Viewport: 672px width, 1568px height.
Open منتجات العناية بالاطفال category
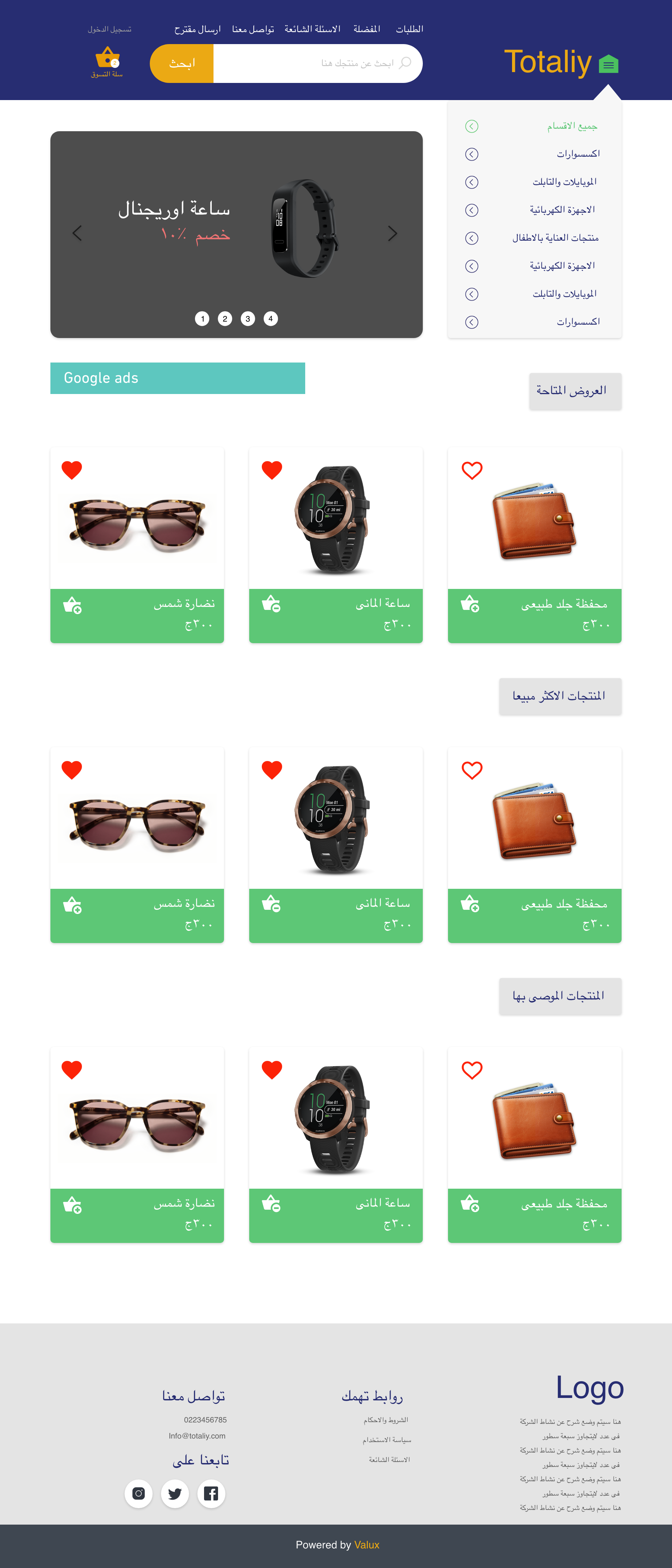click(555, 238)
